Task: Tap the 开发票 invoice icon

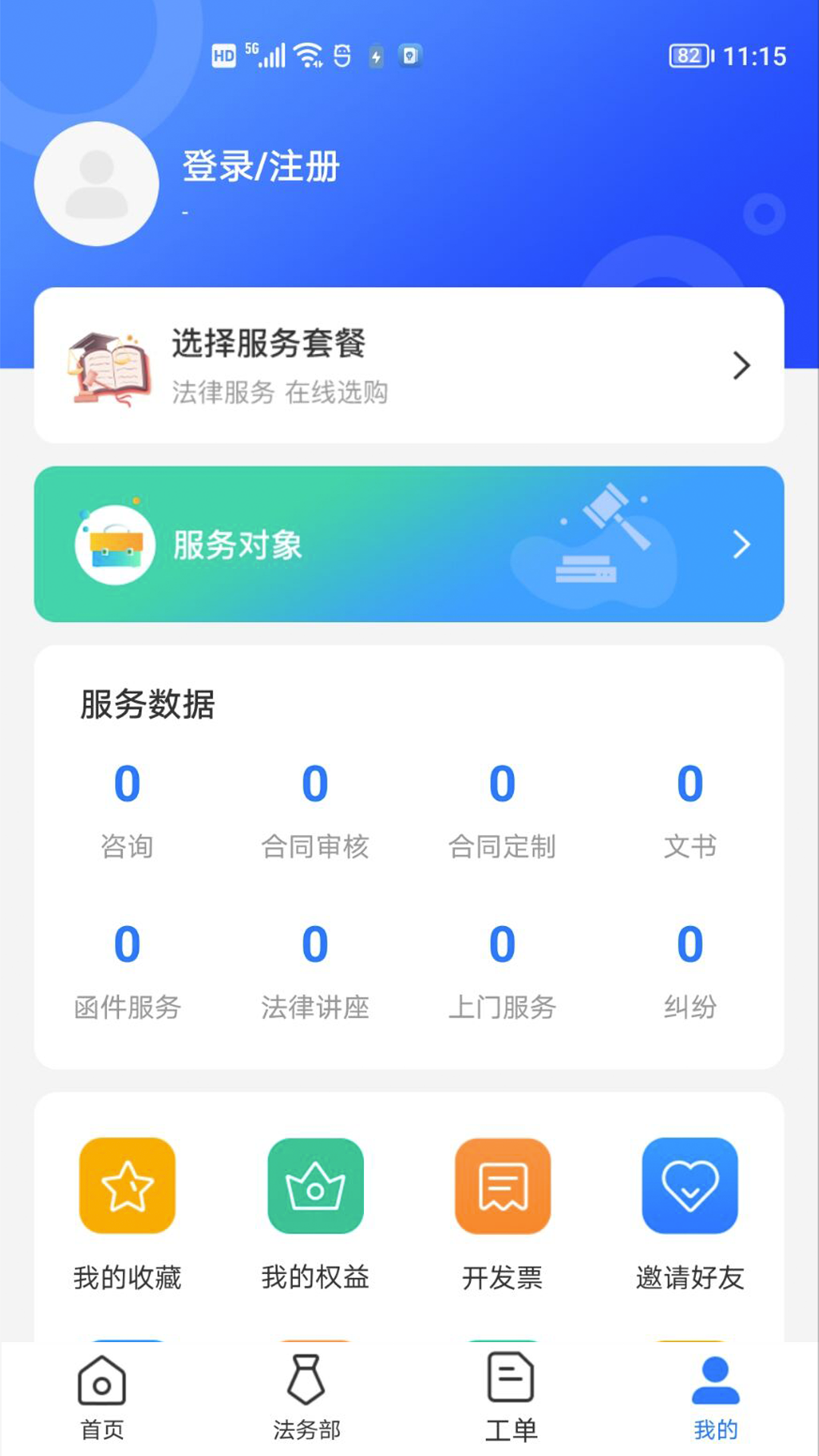Action: tap(503, 1187)
